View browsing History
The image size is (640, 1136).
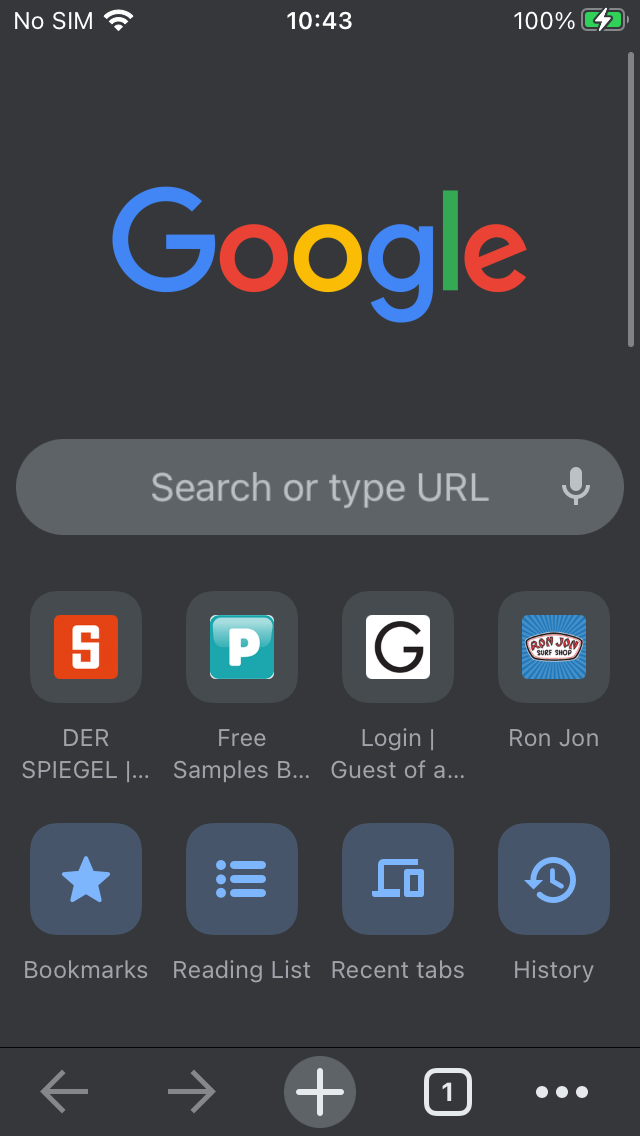pos(554,879)
